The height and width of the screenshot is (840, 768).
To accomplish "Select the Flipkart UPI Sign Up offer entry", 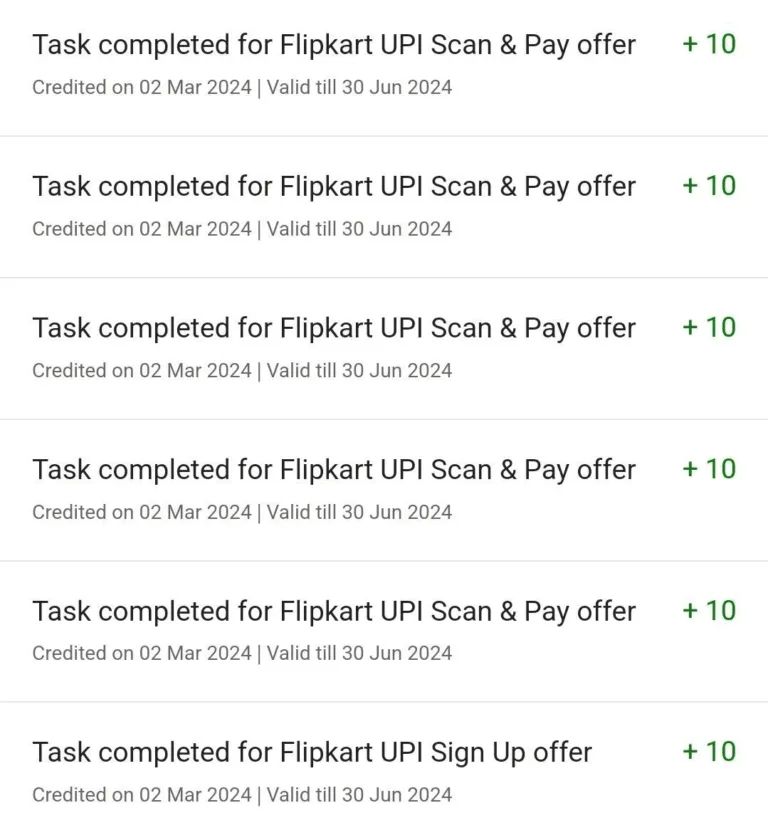I will pyautogui.click(x=312, y=752).
